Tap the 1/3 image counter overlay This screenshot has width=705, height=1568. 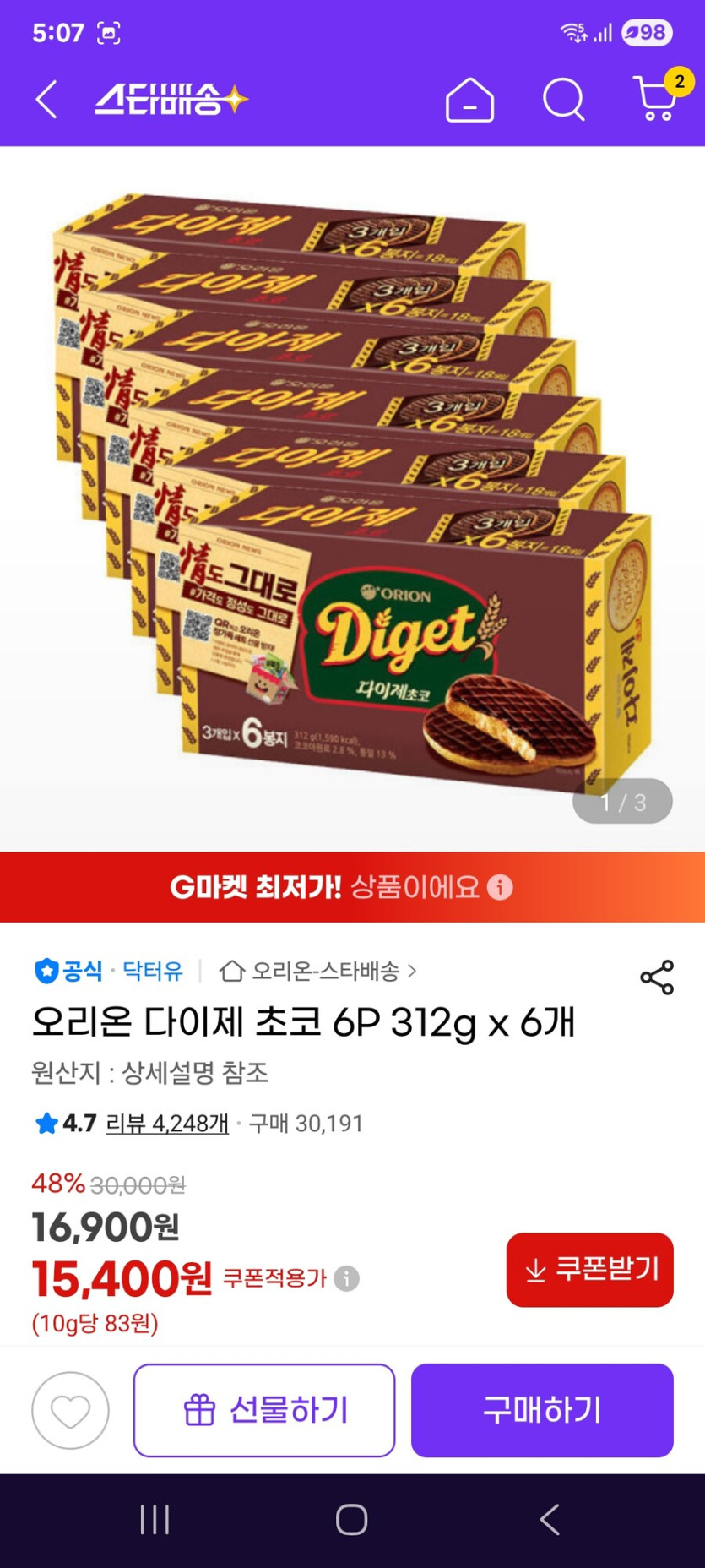click(621, 800)
